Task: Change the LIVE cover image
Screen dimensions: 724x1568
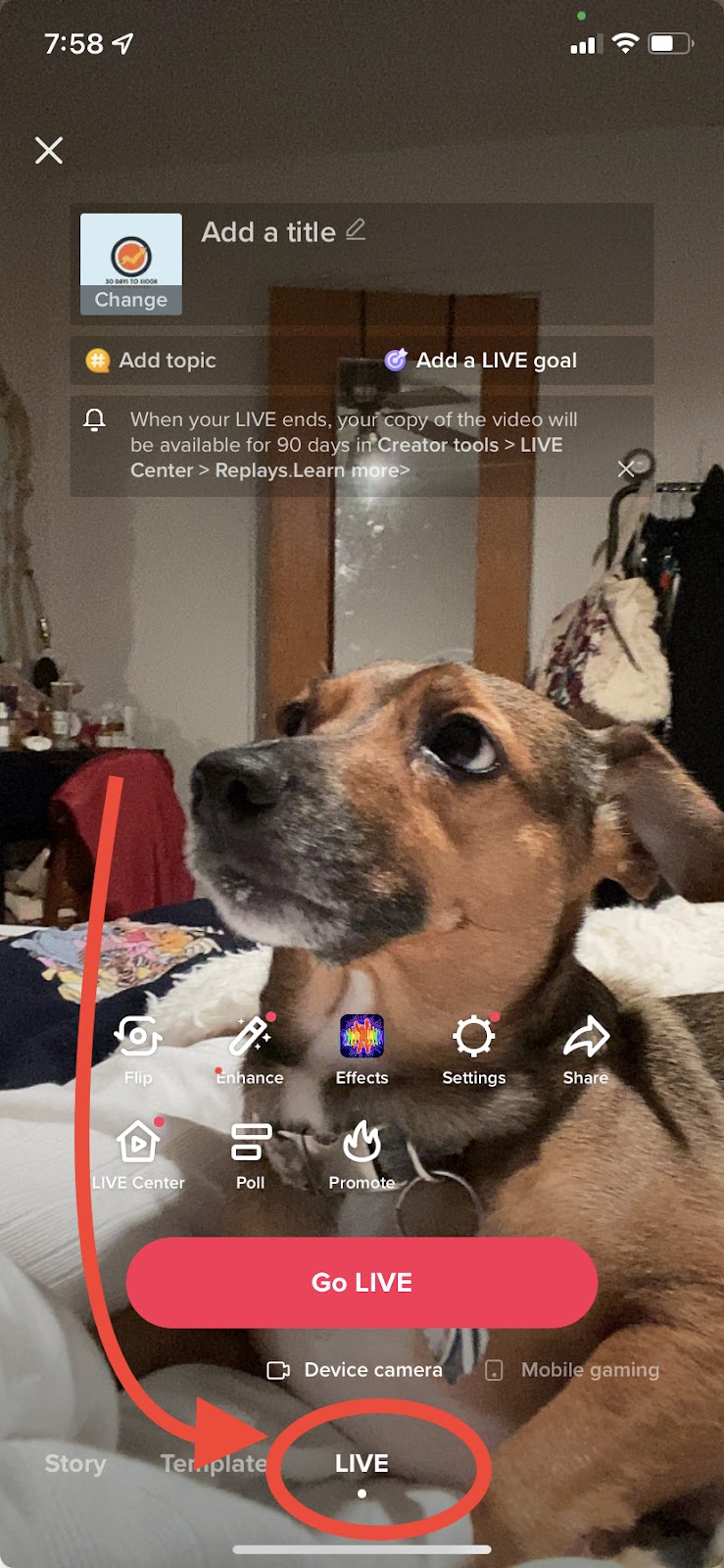Action: click(x=130, y=264)
